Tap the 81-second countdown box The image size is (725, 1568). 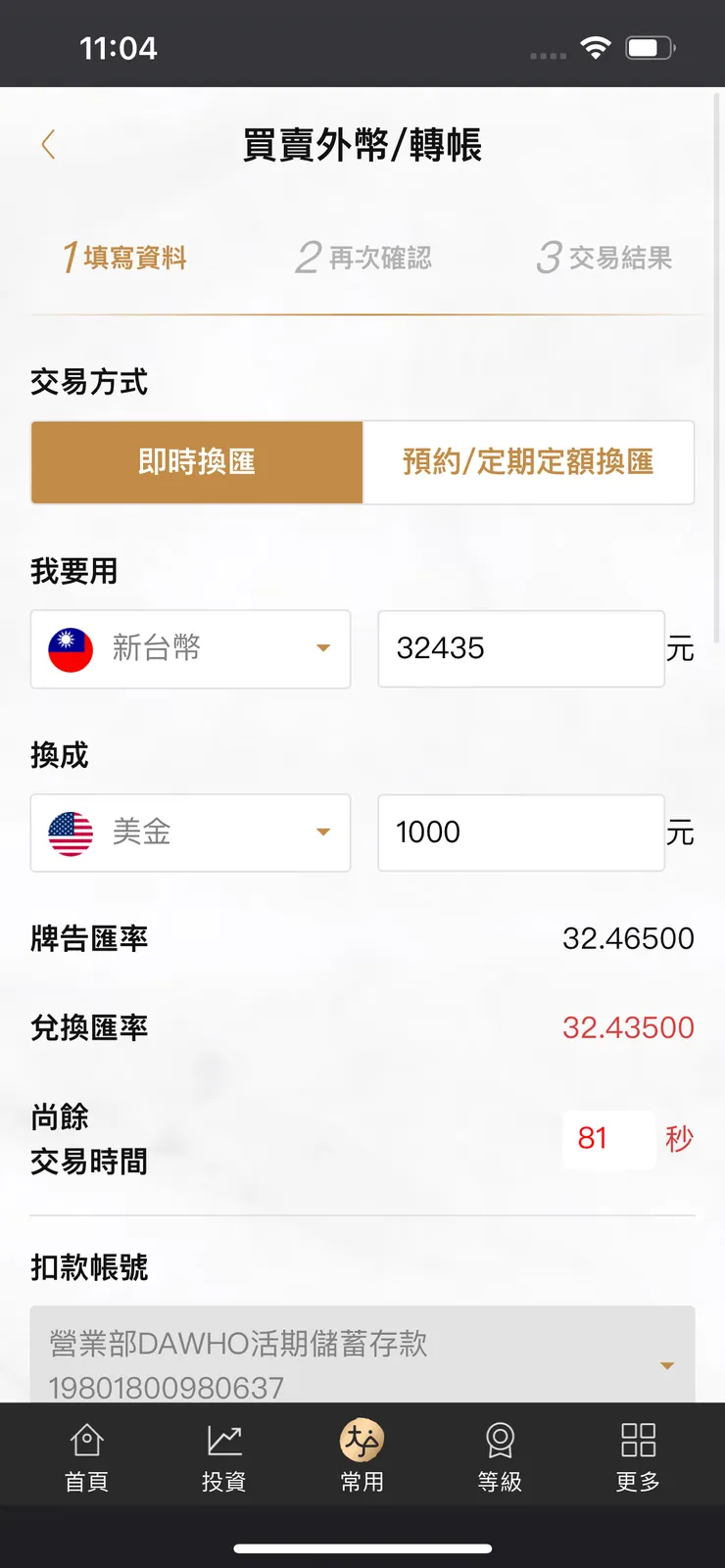pos(609,1139)
